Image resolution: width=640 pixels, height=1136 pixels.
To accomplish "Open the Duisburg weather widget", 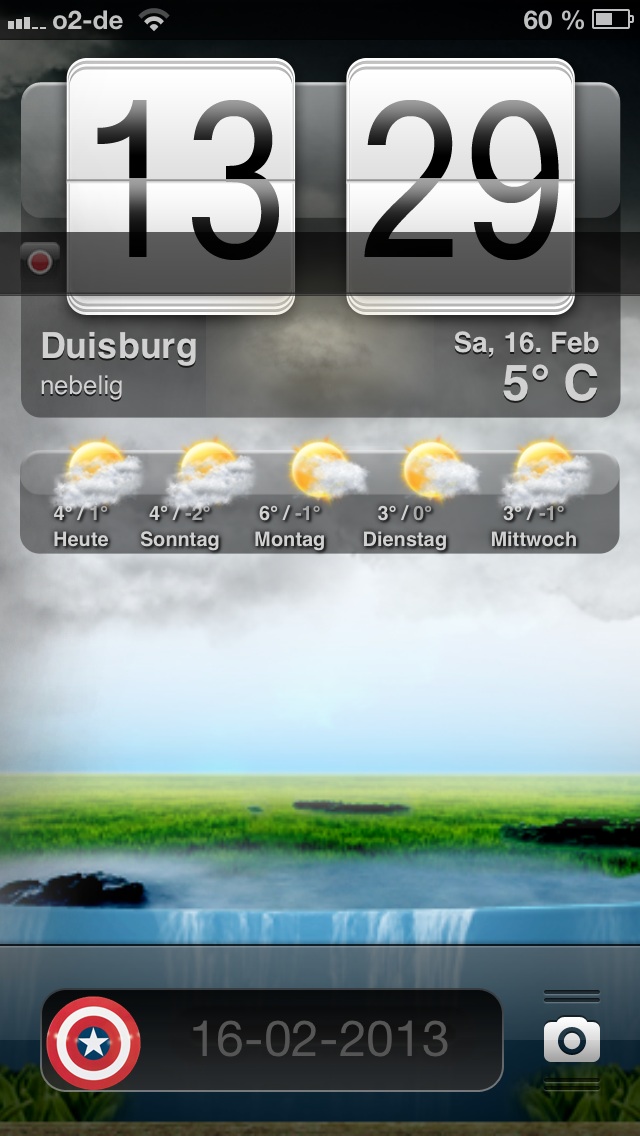I will (x=320, y=250).
